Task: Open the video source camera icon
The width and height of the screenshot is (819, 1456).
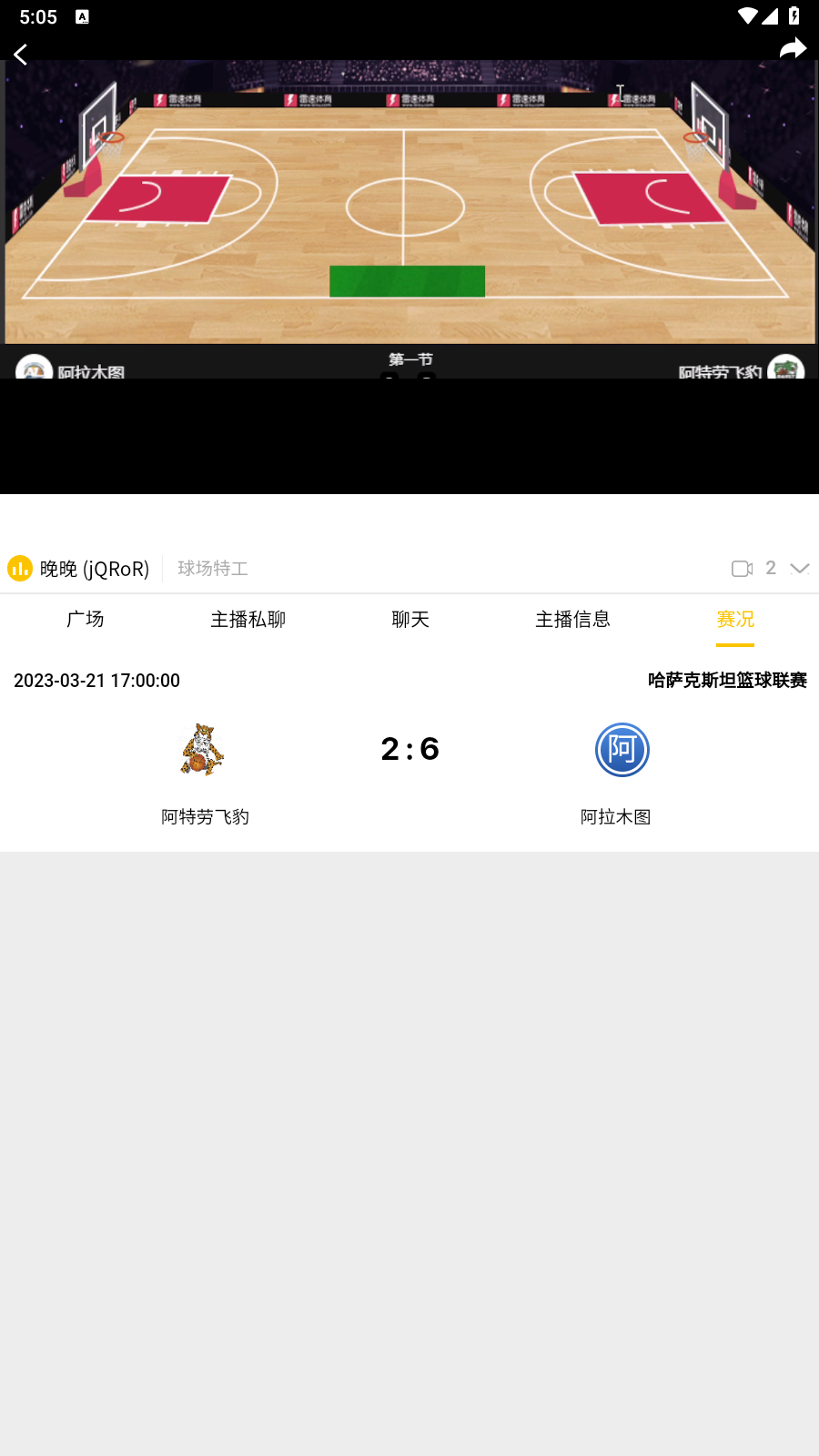Action: [742, 569]
